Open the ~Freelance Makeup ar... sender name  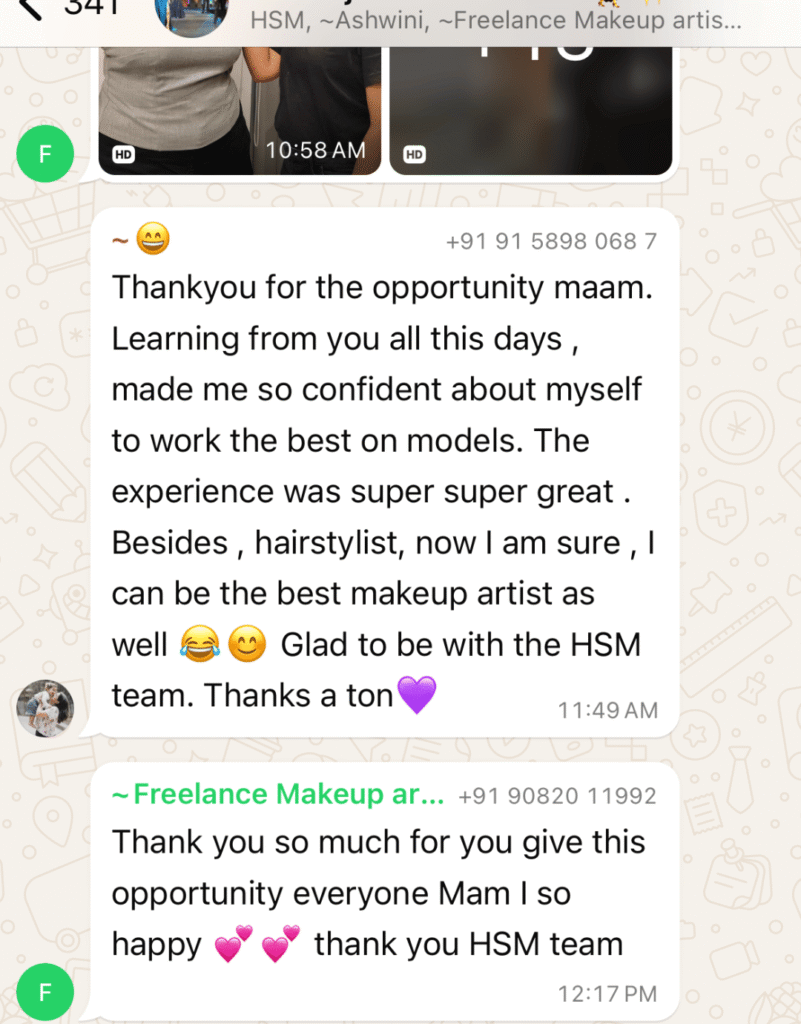pyautogui.click(x=278, y=795)
